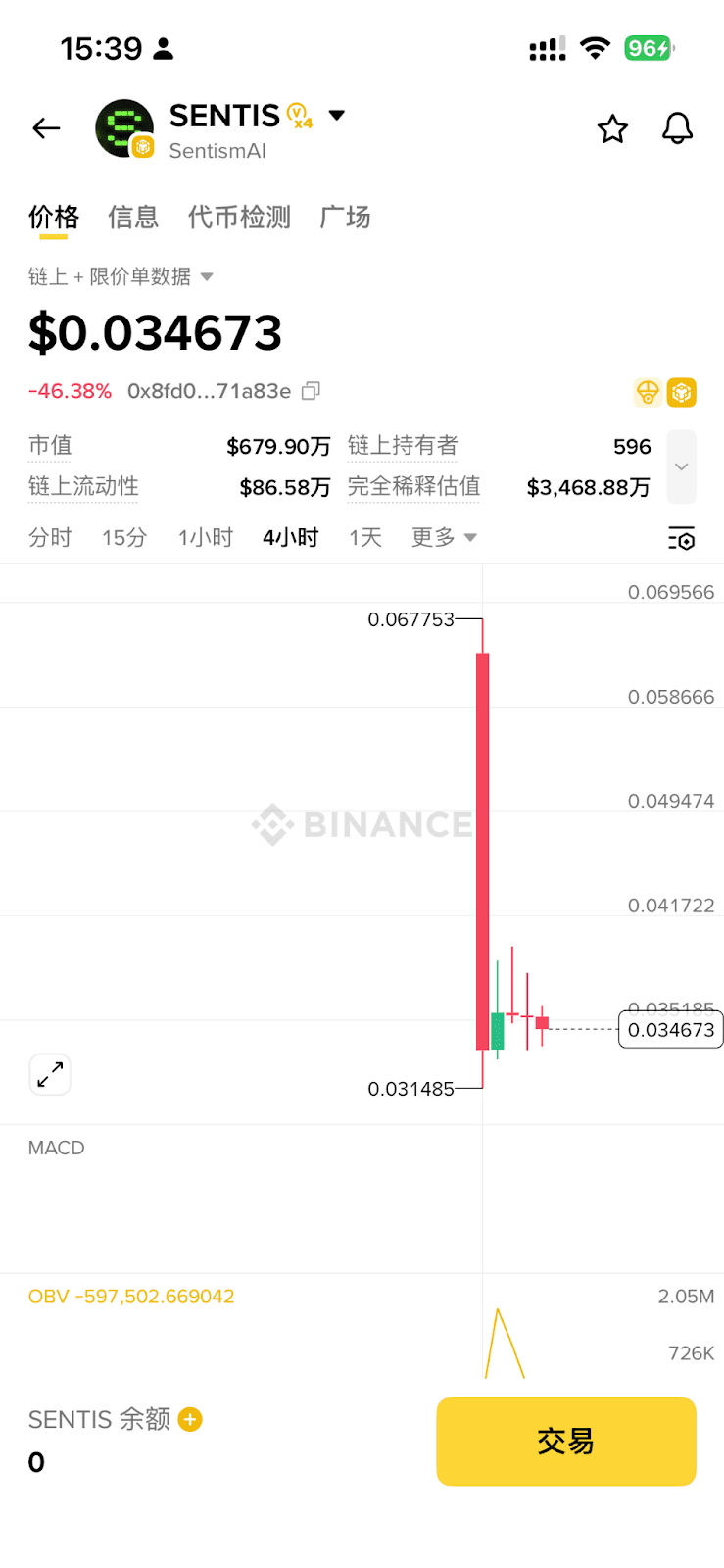Screen dimensions: 724x1568
Task: Add SENTIS to favorites with the star
Action: [612, 128]
